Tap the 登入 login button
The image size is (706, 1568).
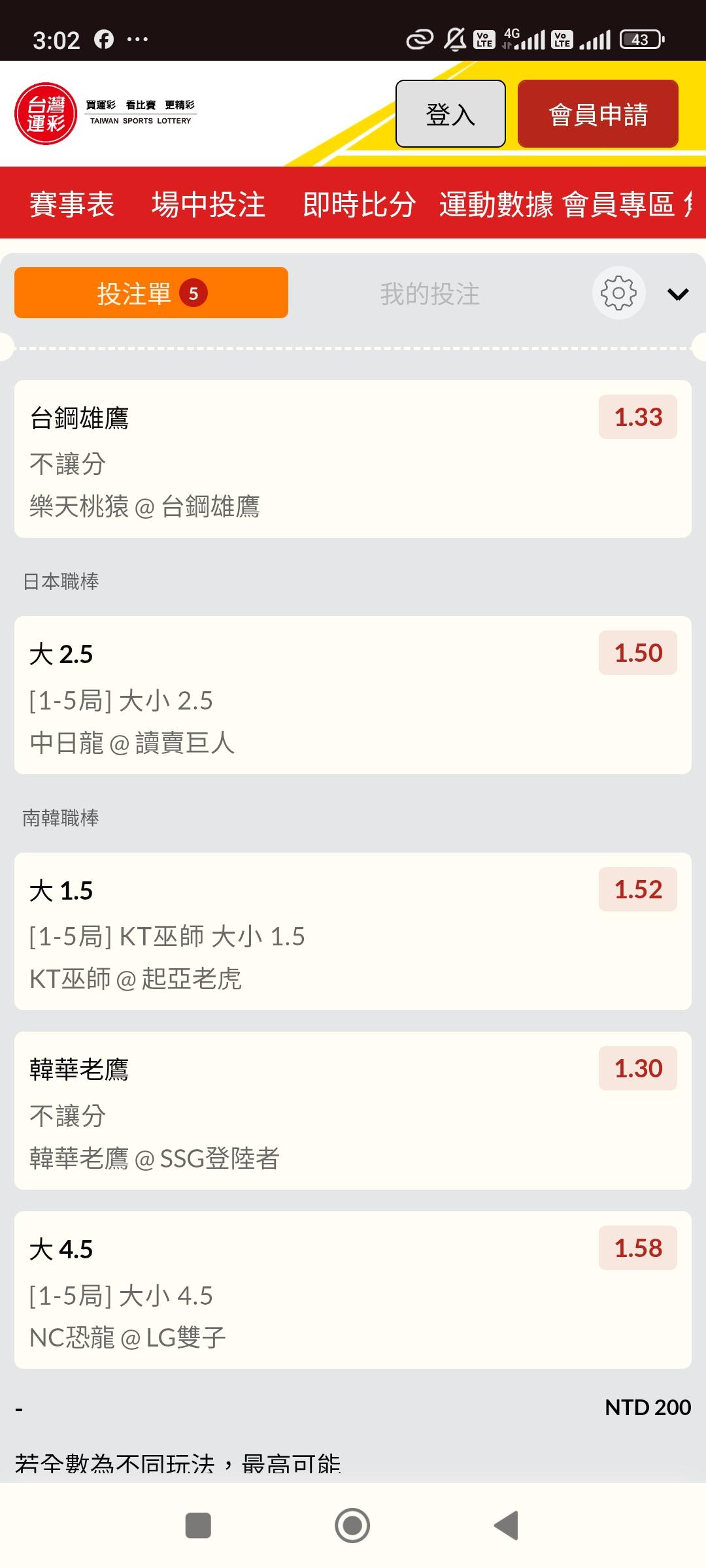[x=450, y=114]
